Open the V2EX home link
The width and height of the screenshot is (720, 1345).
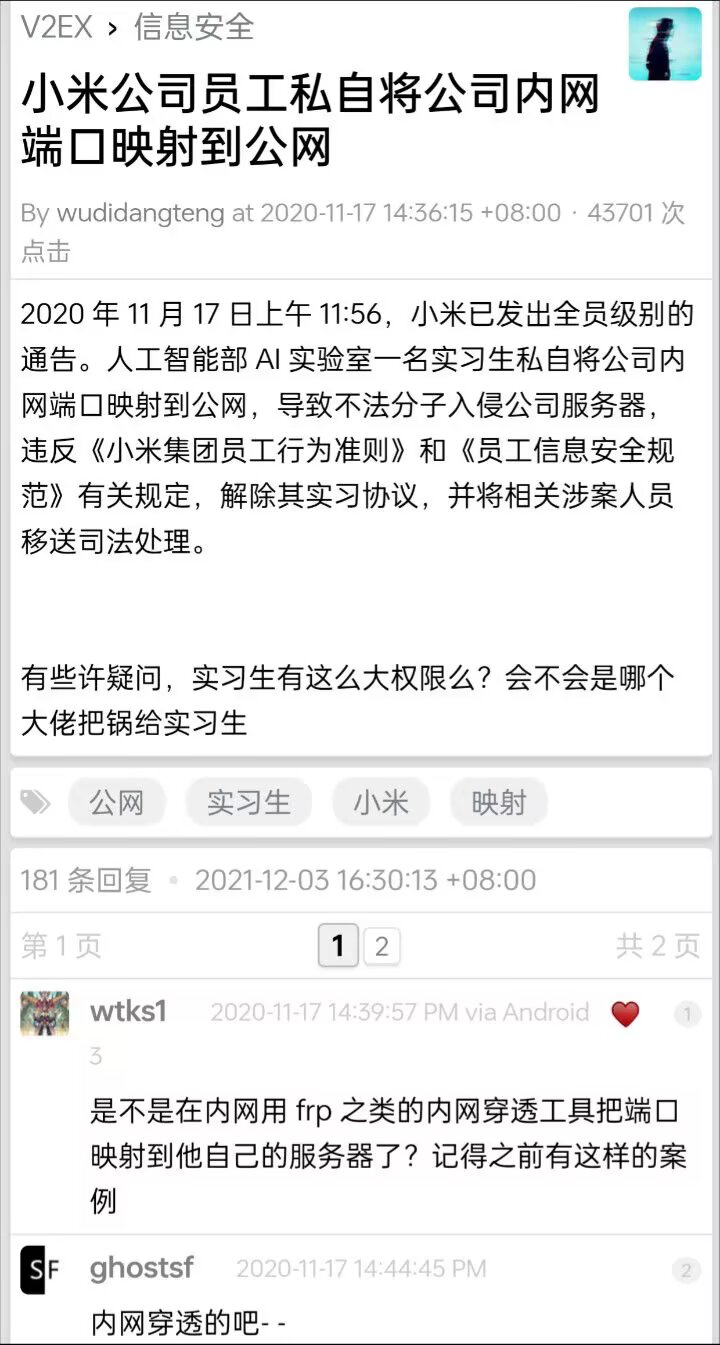56,27
